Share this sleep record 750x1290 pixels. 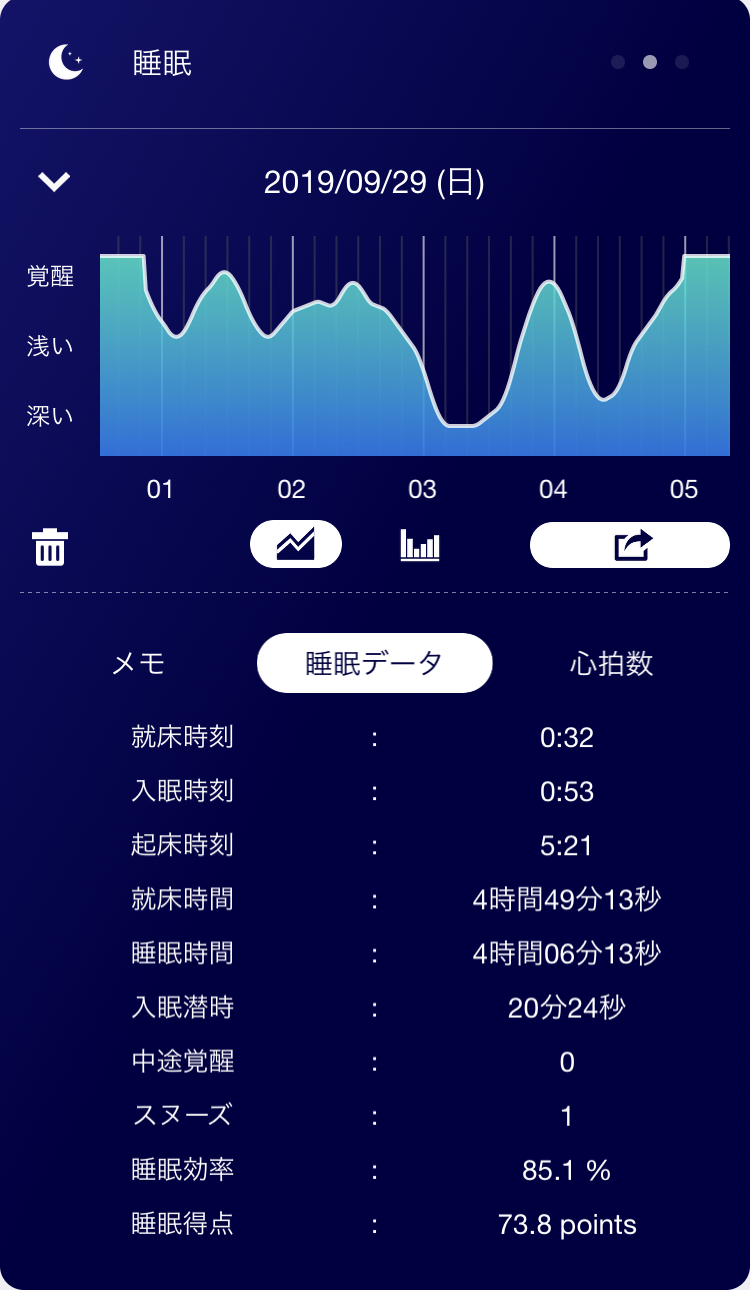pyautogui.click(x=630, y=545)
